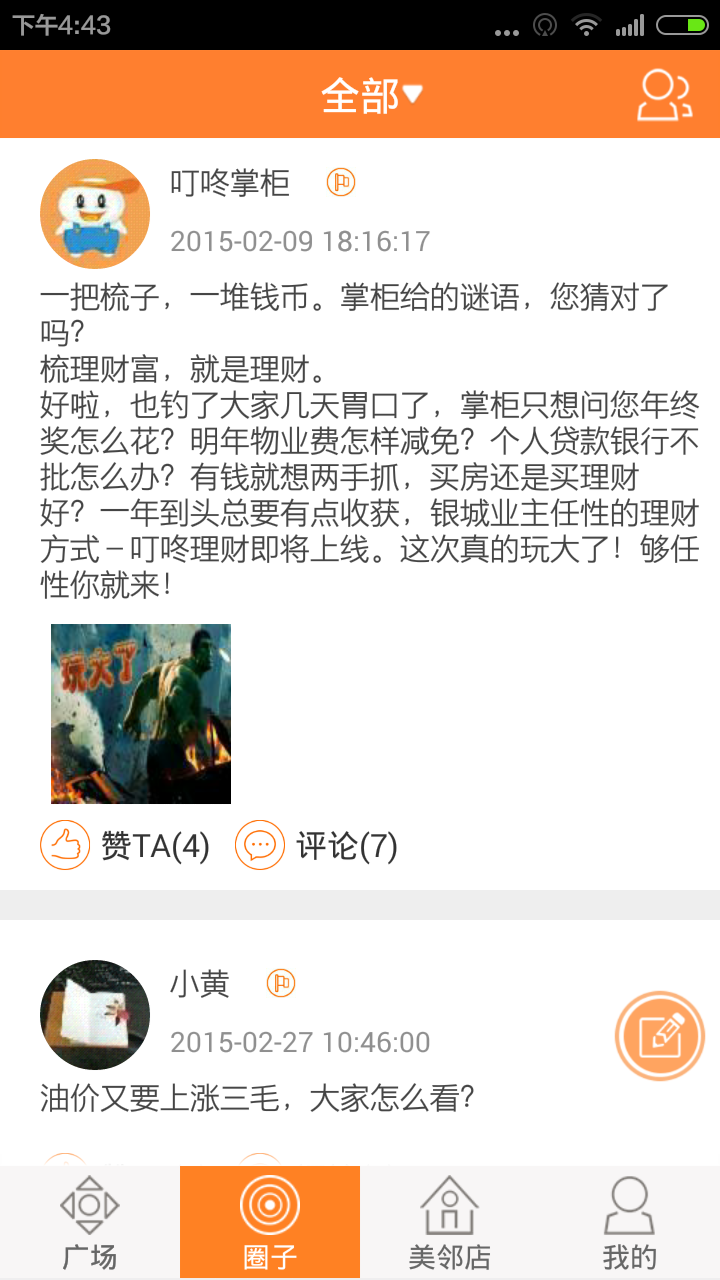Screen dimensions: 720x1280
Task: Like 叮咚掌柜's post with 赞TA
Action: pos(126,846)
